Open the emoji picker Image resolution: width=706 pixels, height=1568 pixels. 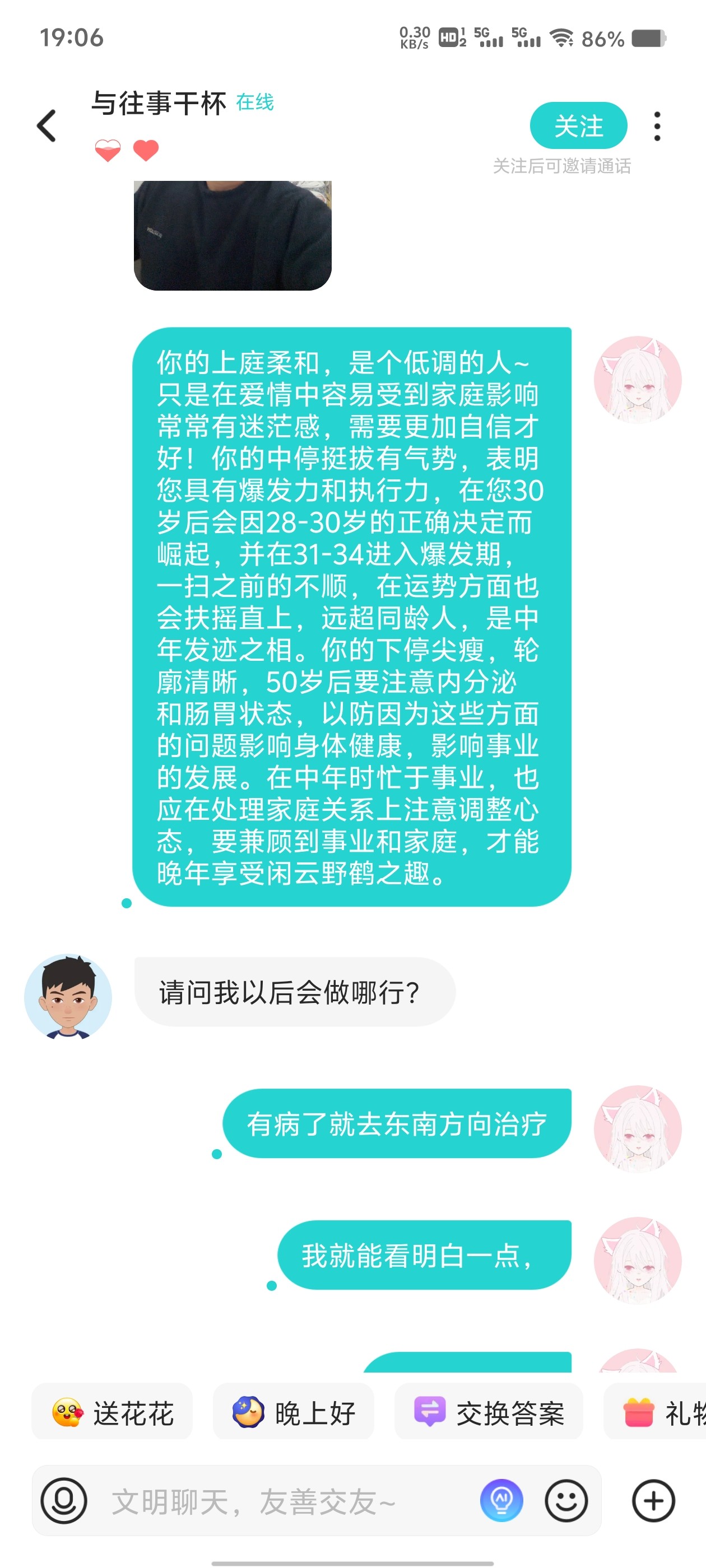[x=566, y=1501]
